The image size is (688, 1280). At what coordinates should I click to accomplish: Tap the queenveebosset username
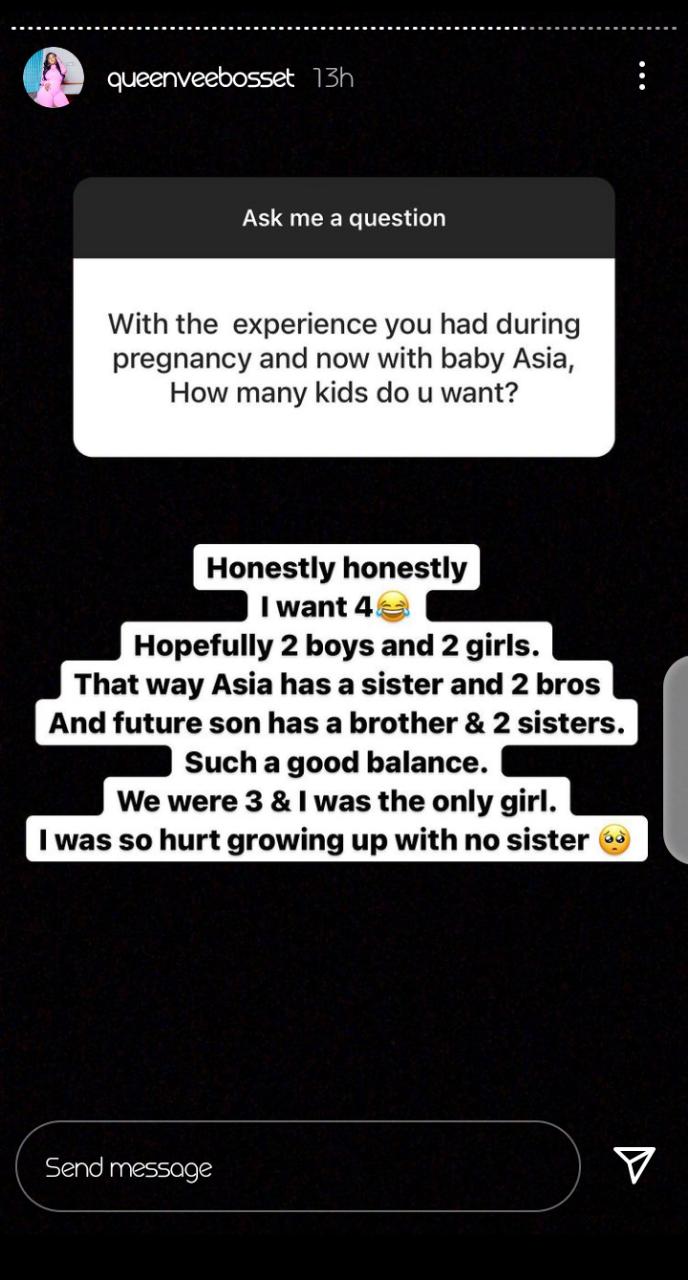pos(200,78)
